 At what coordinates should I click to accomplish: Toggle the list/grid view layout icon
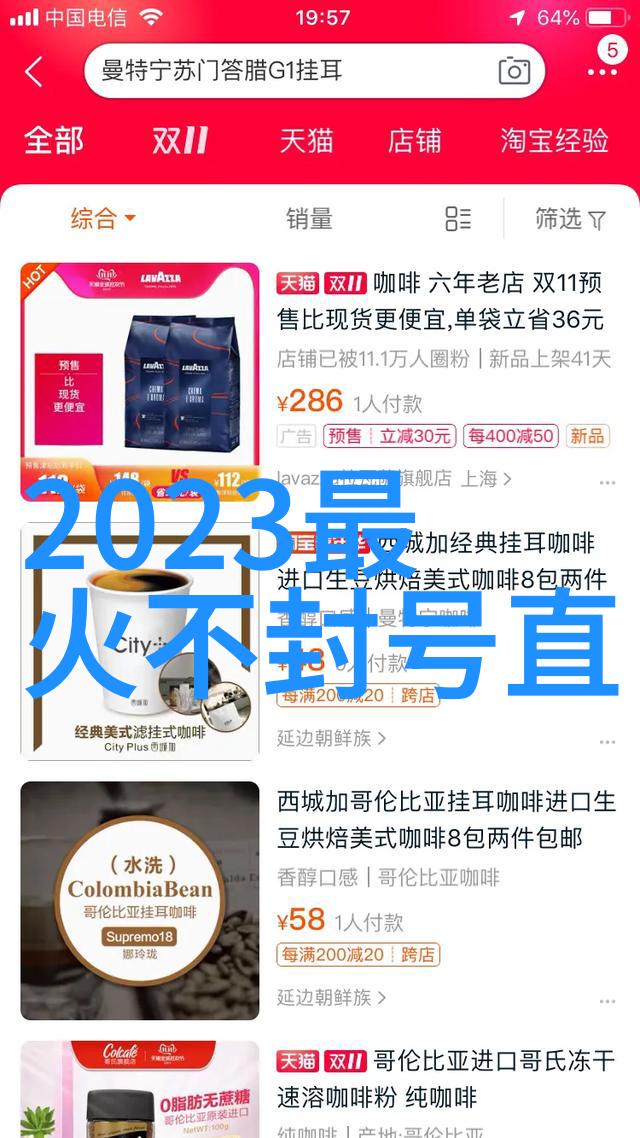(458, 218)
